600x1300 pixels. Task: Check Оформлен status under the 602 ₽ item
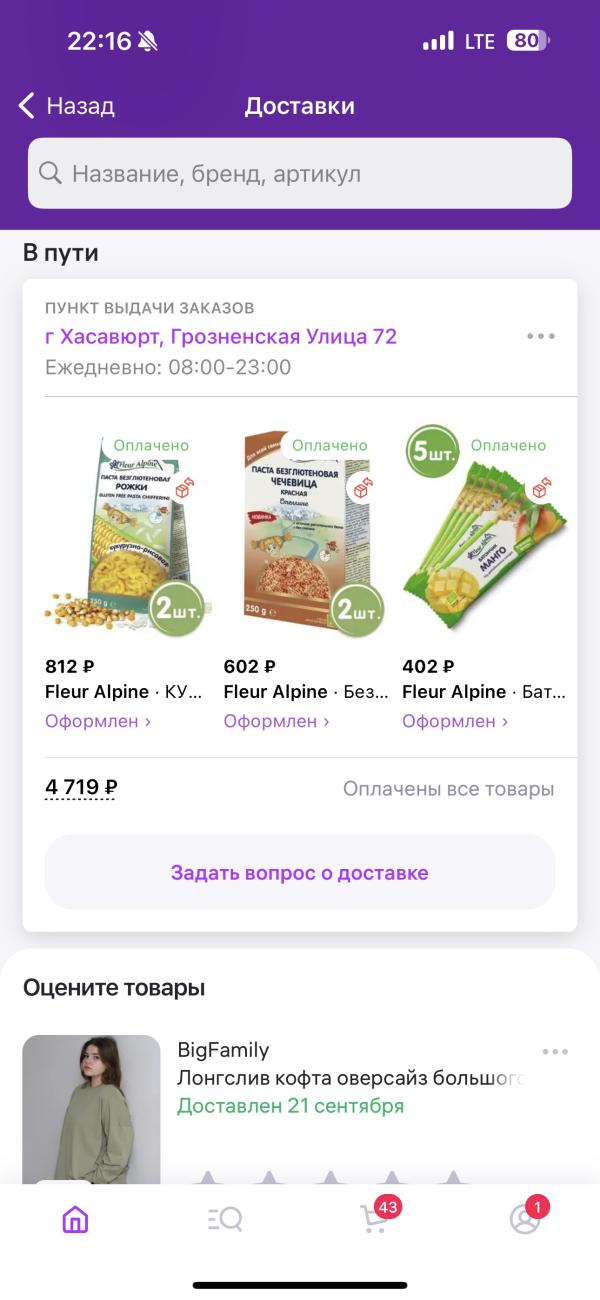pyautogui.click(x=276, y=721)
